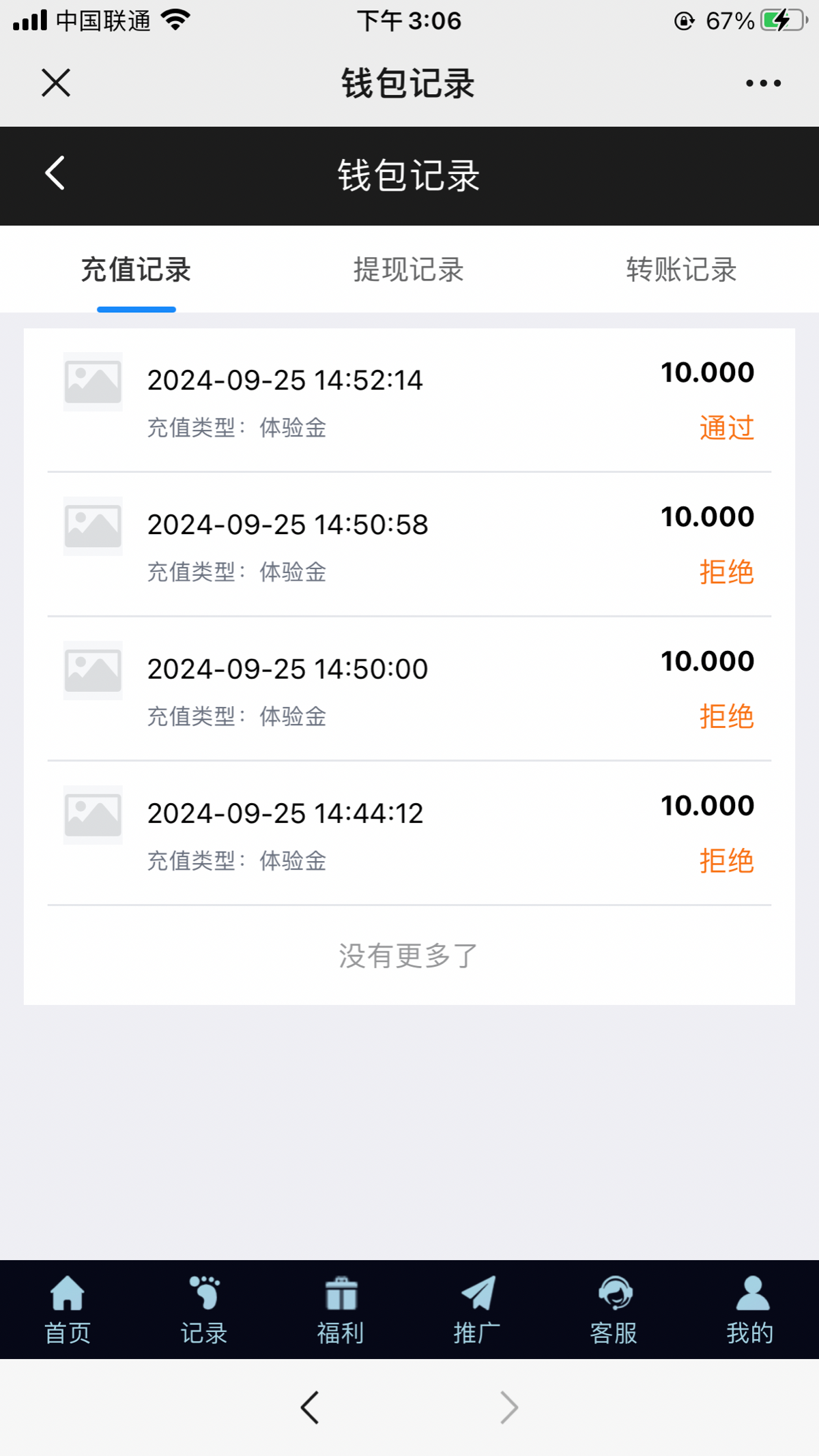Open the 14:52:14 recharge record image

[93, 381]
